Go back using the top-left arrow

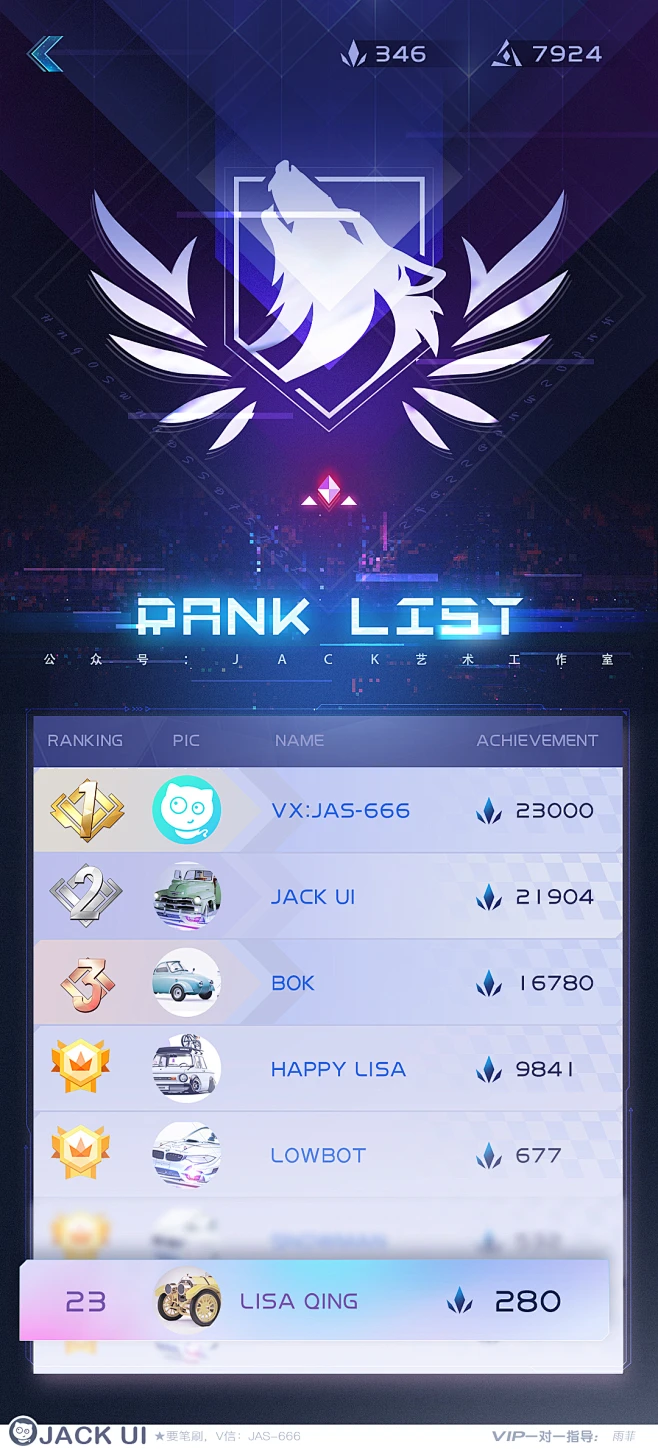[x=46, y=54]
